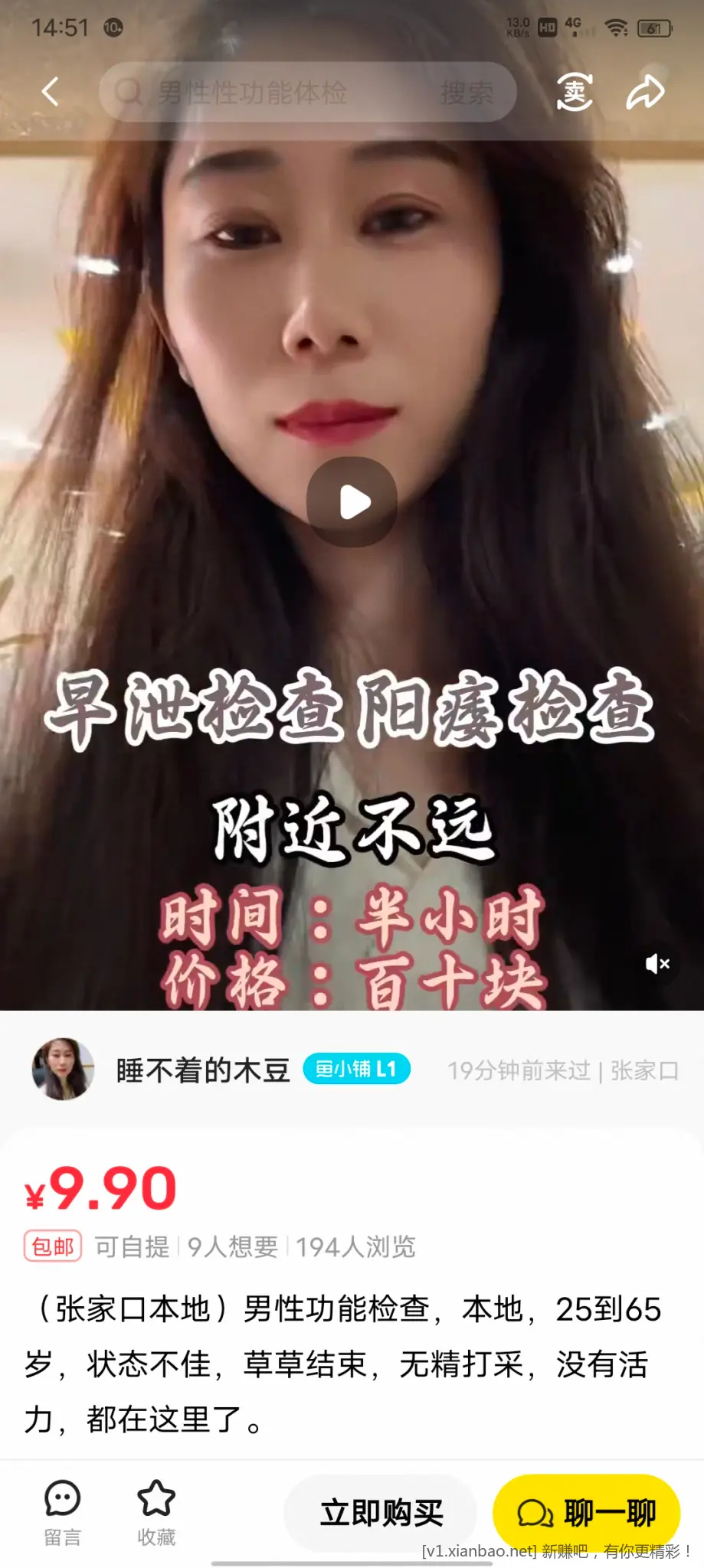
Task: Tap the search magnifier icon
Action: pyautogui.click(x=126, y=92)
